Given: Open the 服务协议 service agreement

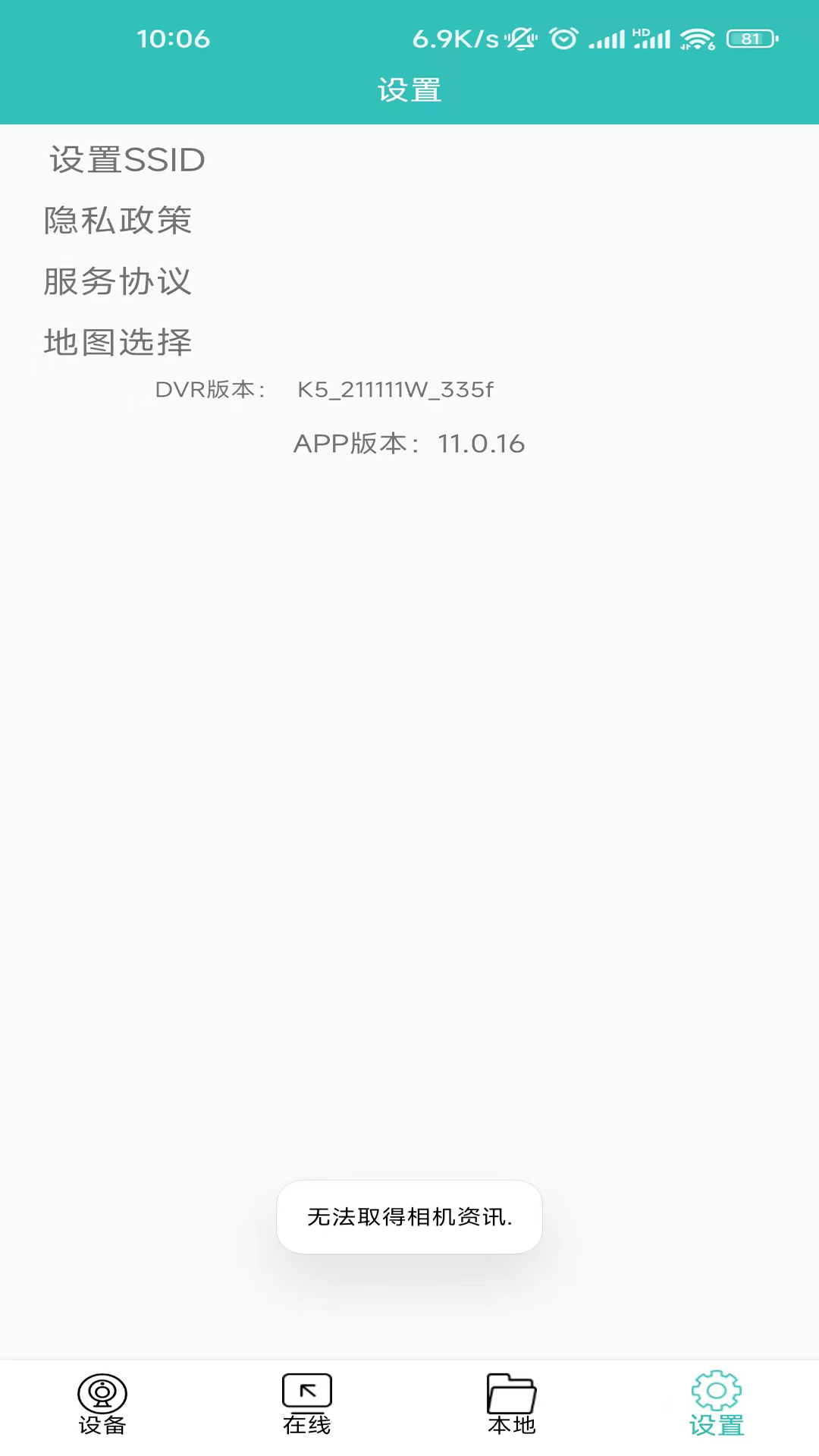Looking at the screenshot, I should point(118,281).
